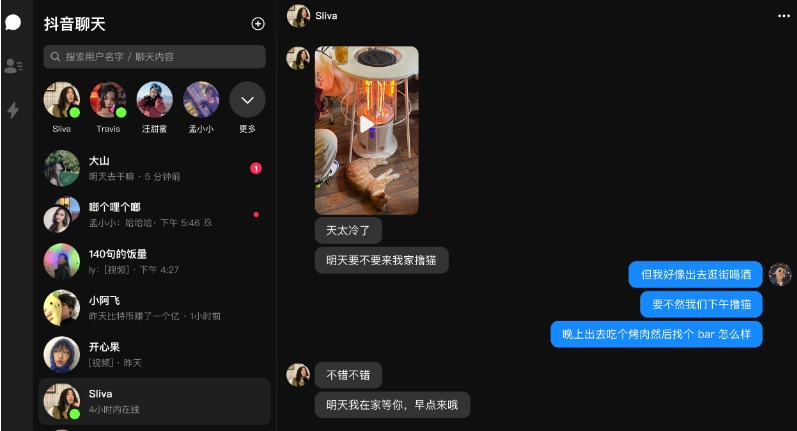This screenshot has width=797, height=431.
Task: Play the cat video from Sliva
Action: (x=366, y=125)
